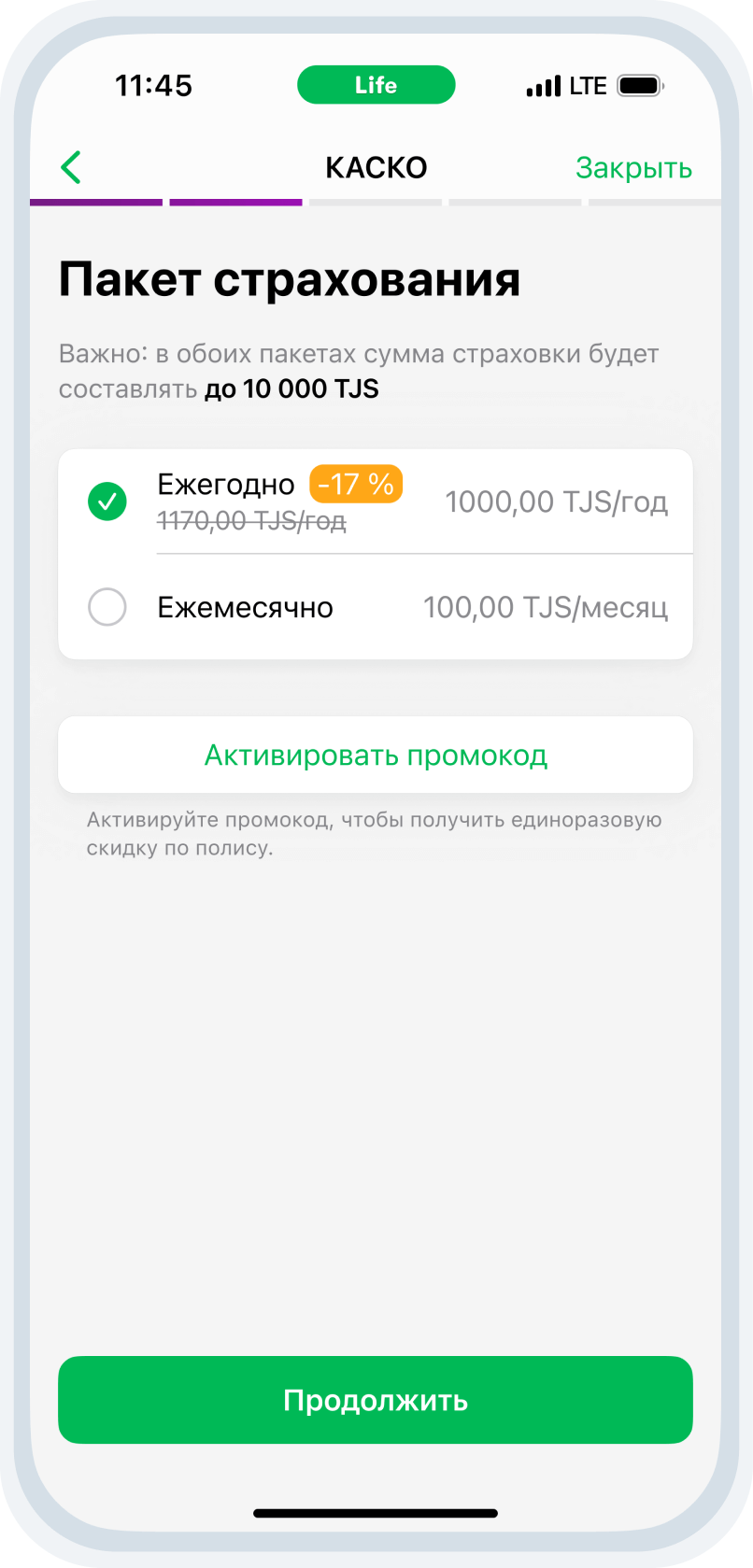Open Активировать промокод
This screenshot has width=753, height=1568.
[x=376, y=755]
